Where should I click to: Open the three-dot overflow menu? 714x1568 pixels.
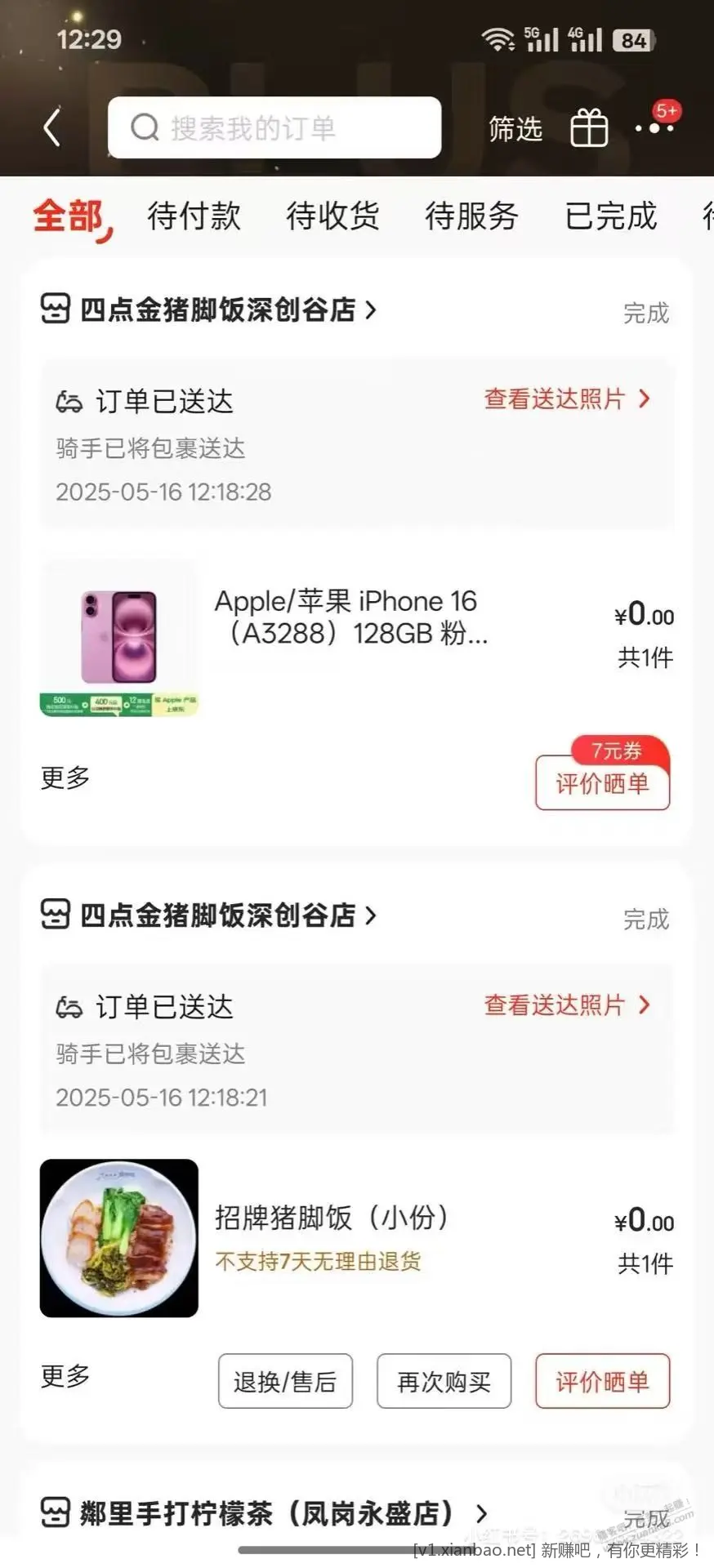654,128
